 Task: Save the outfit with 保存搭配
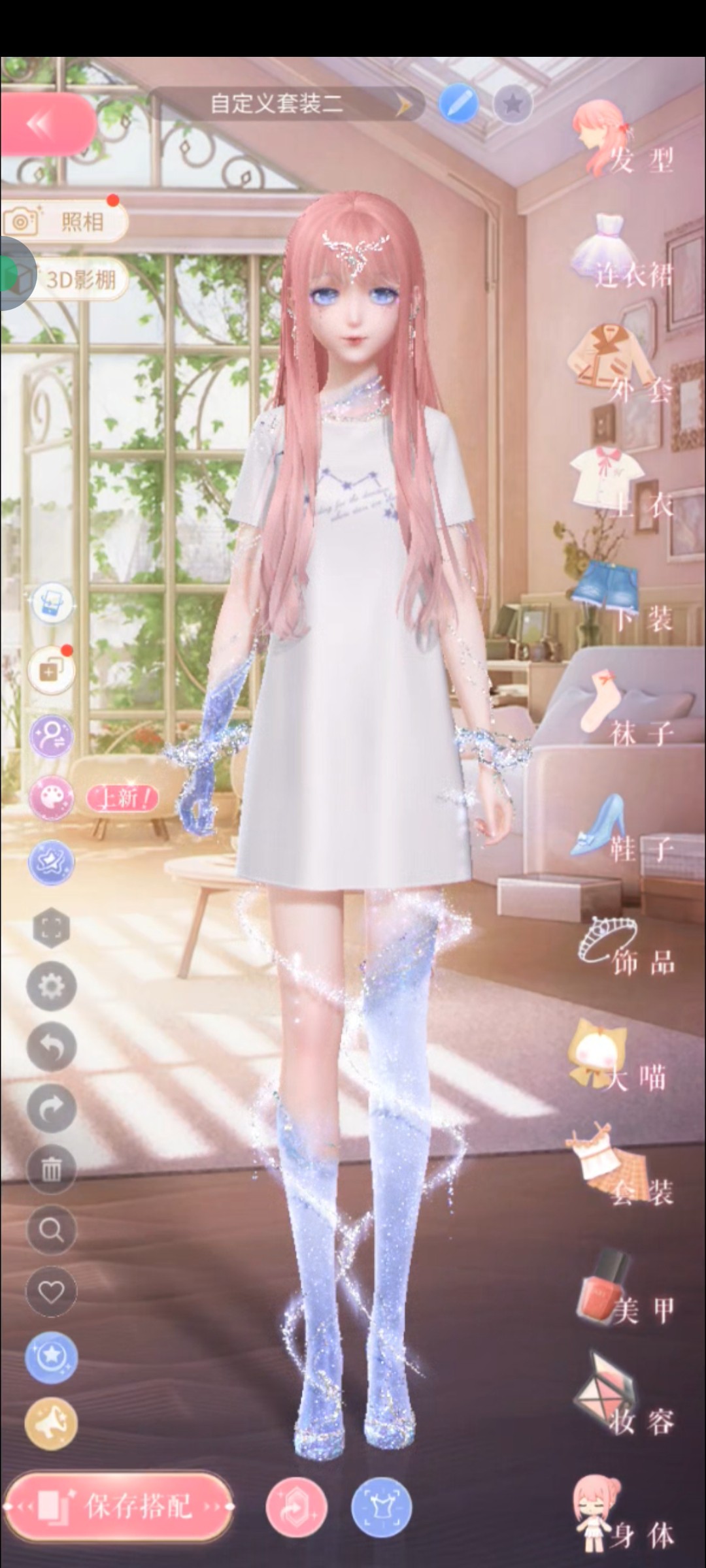pos(119,1507)
